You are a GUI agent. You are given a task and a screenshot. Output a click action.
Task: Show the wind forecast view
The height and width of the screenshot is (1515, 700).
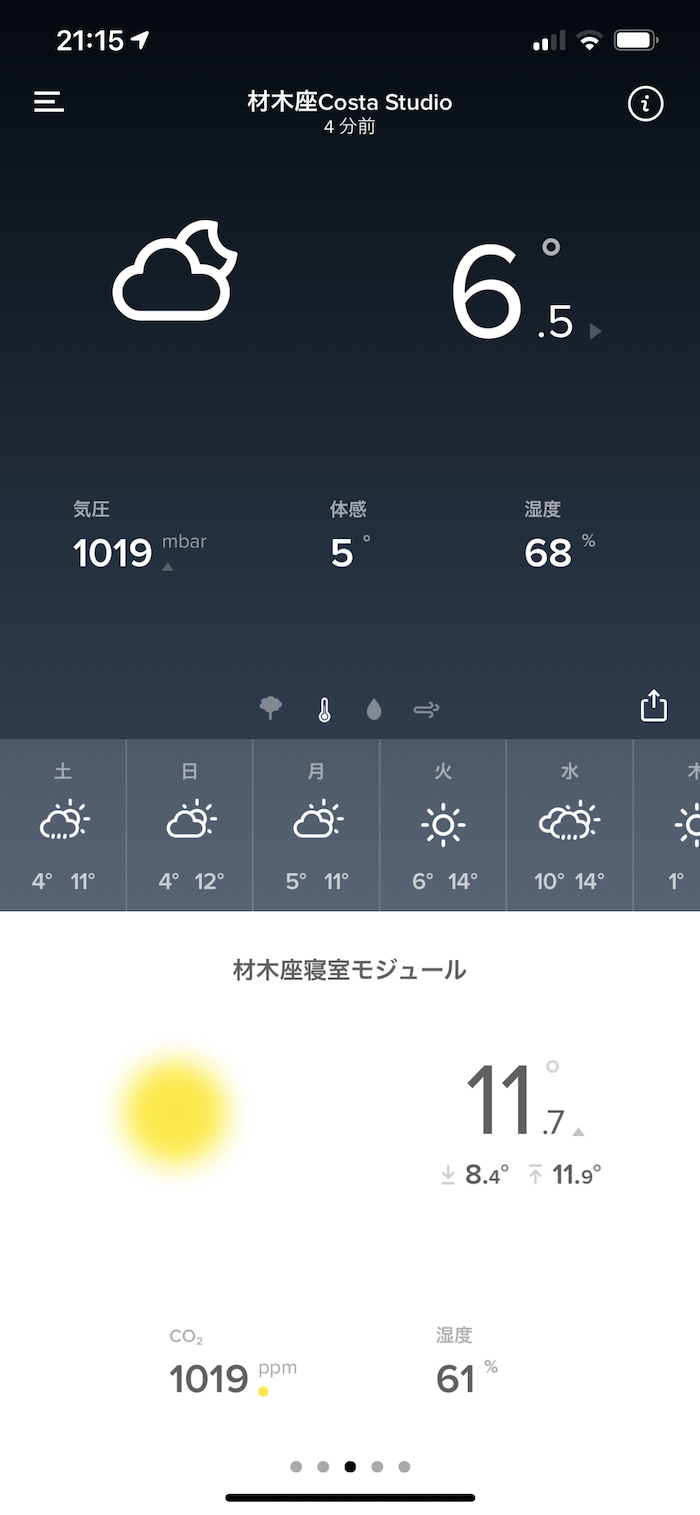[426, 710]
